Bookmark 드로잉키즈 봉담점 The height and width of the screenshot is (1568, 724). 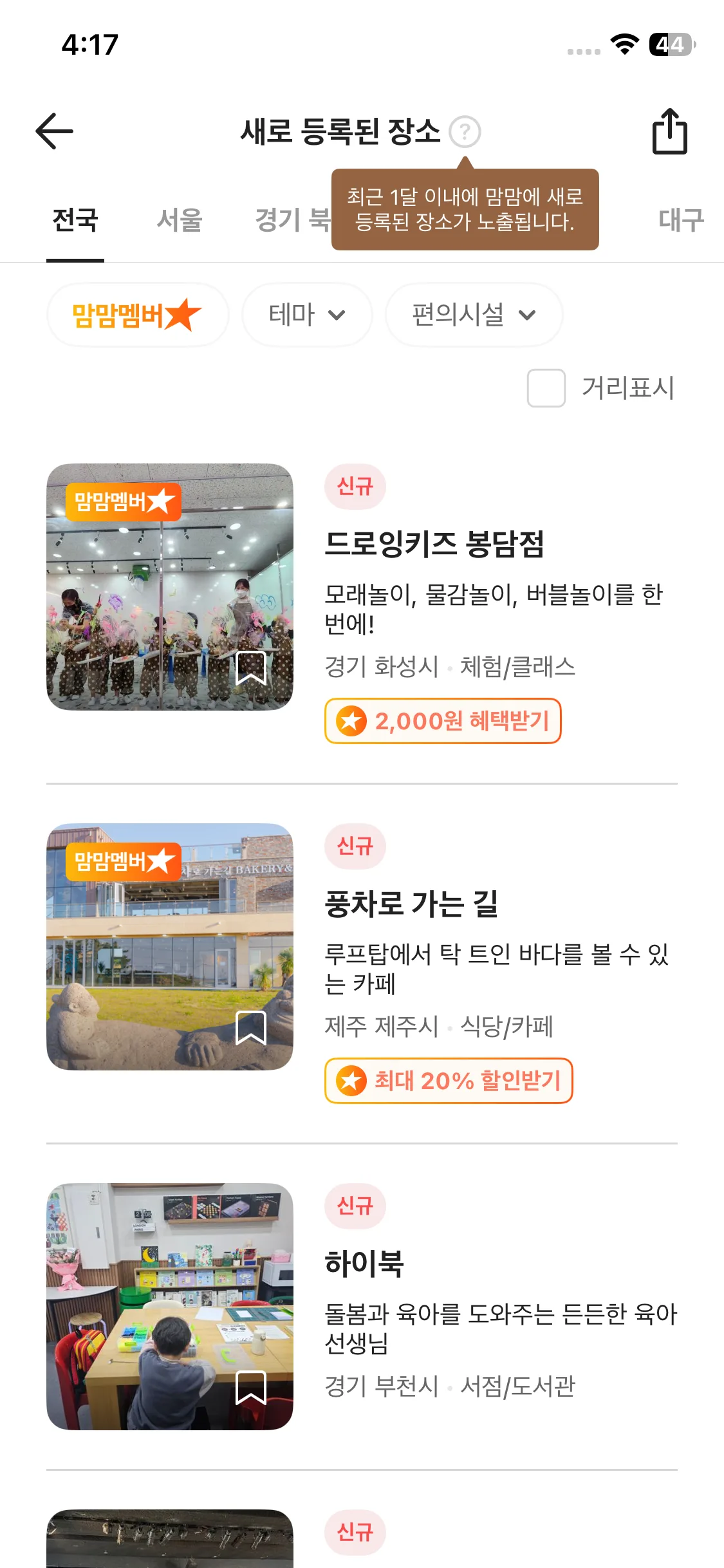[251, 668]
